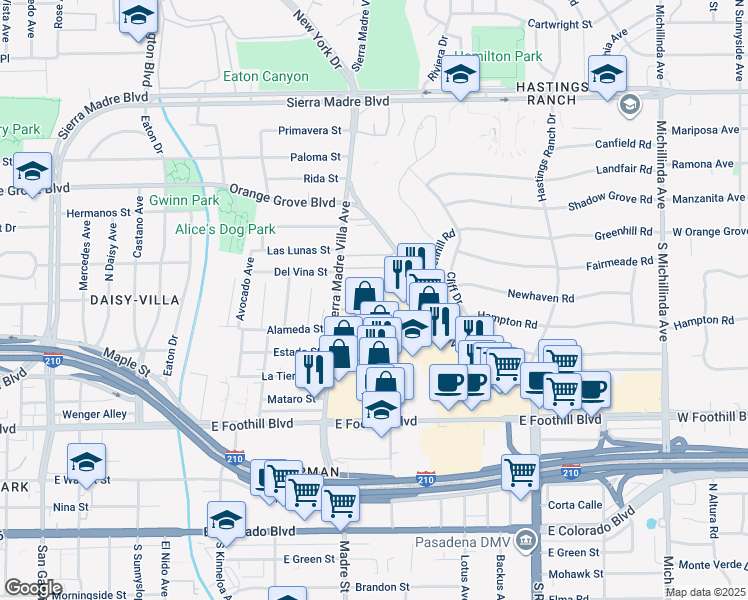Select the school marker on E Foothill Blvd

(x=380, y=409)
